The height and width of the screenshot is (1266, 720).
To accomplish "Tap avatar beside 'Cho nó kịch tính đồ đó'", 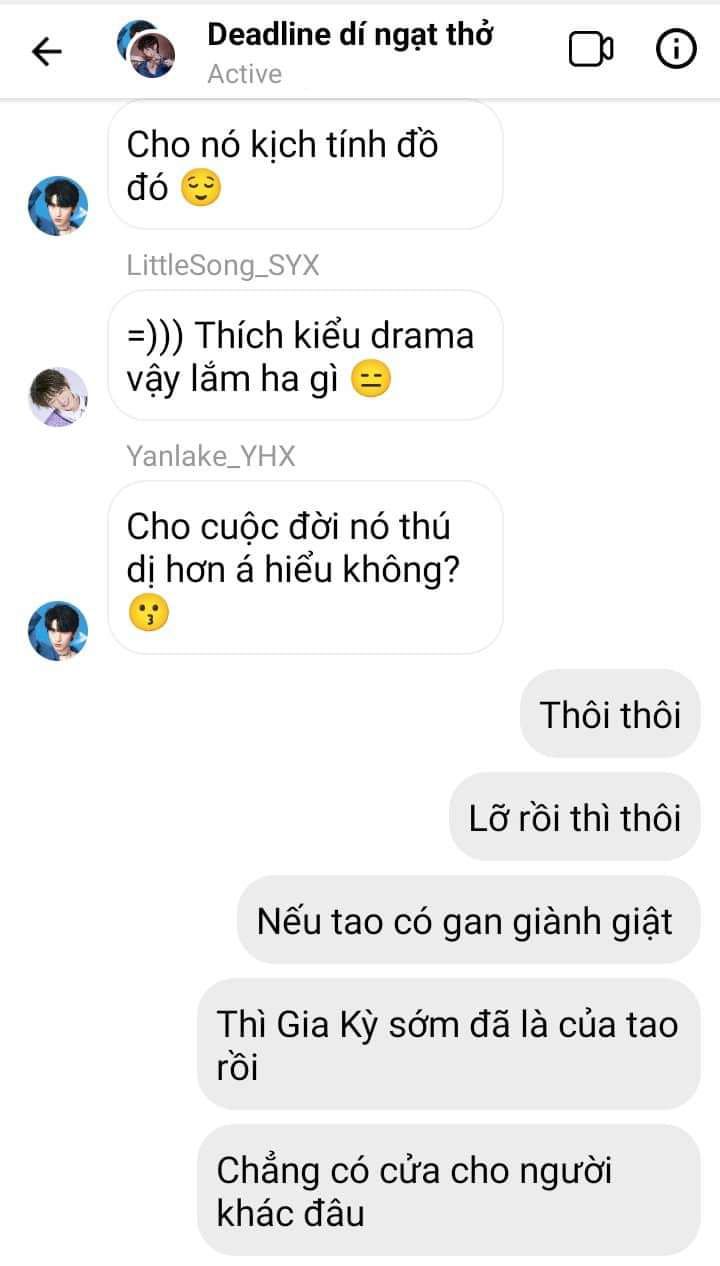I will (58, 206).
